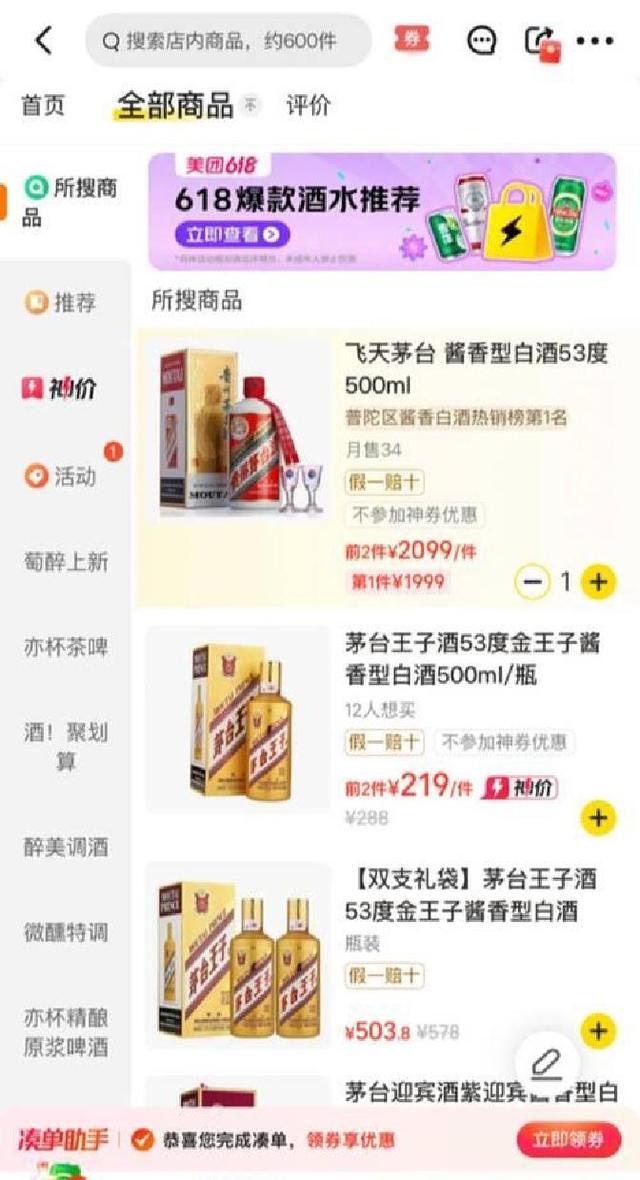Tap the floating edit pencil button
640x1180 pixels.
[546, 1064]
